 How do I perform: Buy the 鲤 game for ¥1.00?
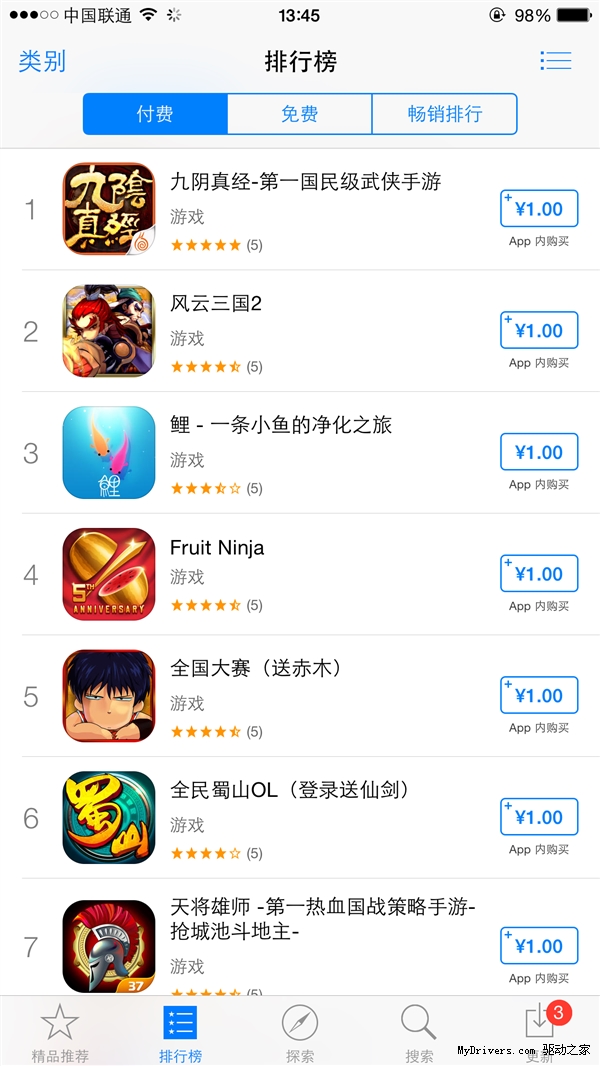point(539,453)
